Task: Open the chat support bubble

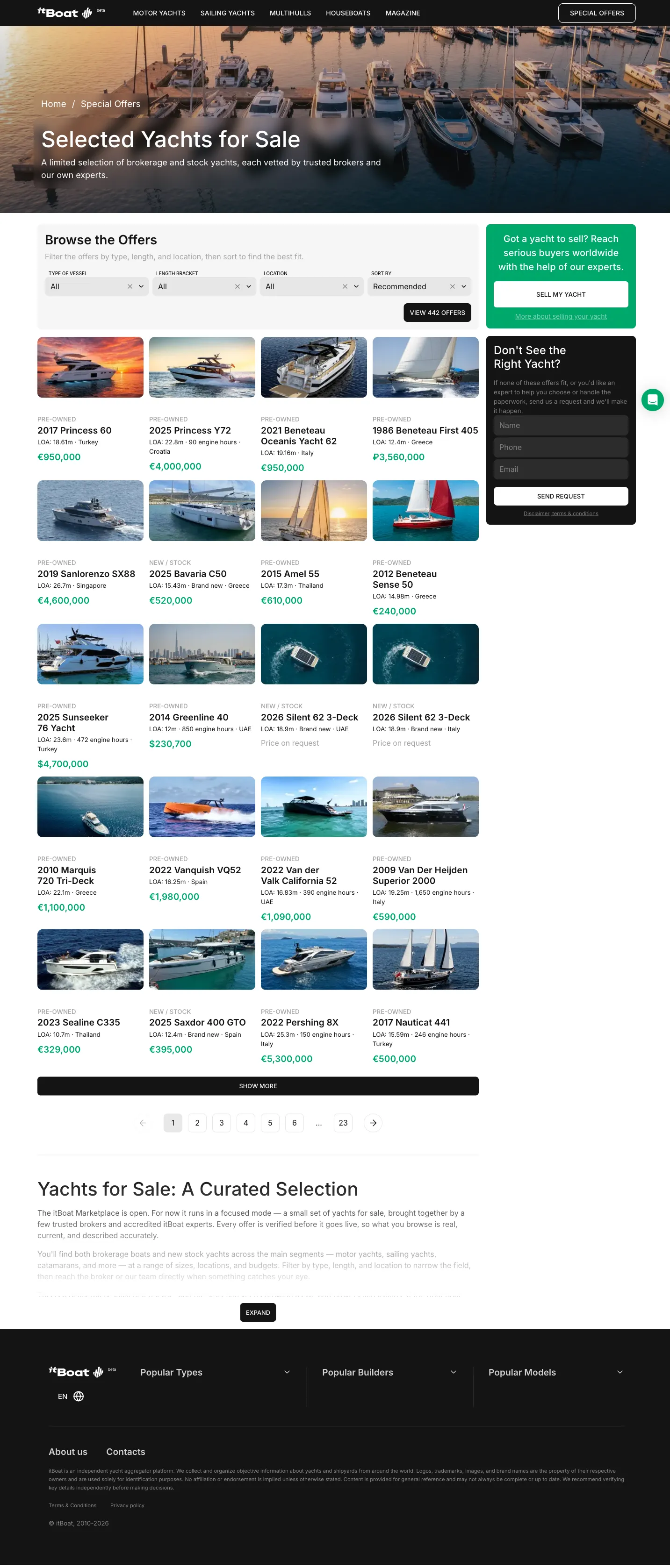Action: (652, 400)
